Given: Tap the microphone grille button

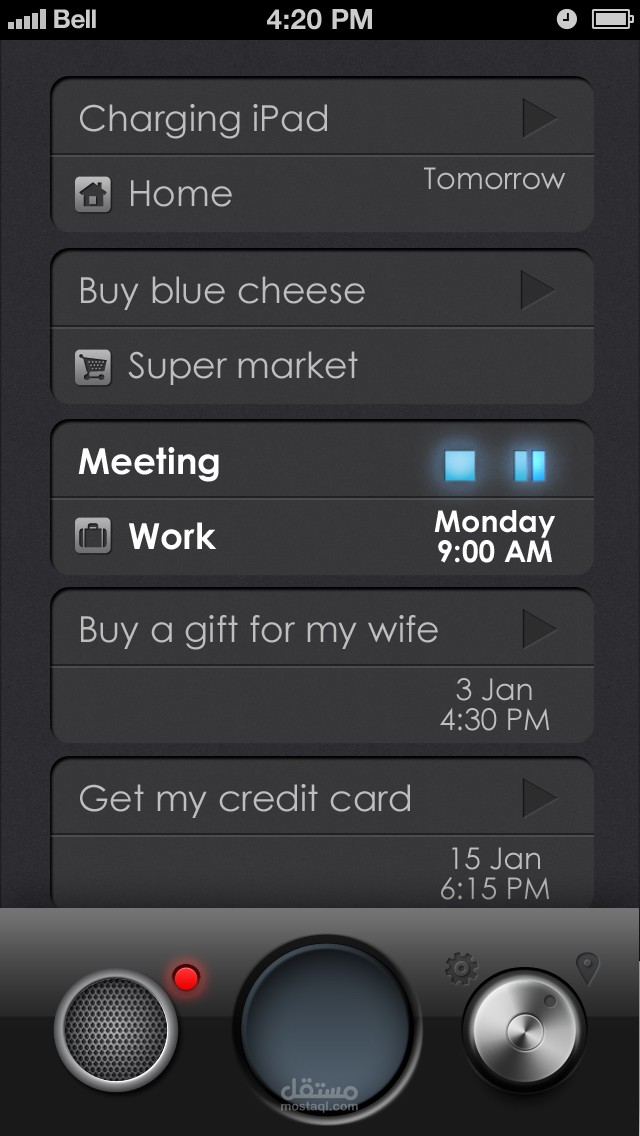Looking at the screenshot, I should click(116, 1029).
